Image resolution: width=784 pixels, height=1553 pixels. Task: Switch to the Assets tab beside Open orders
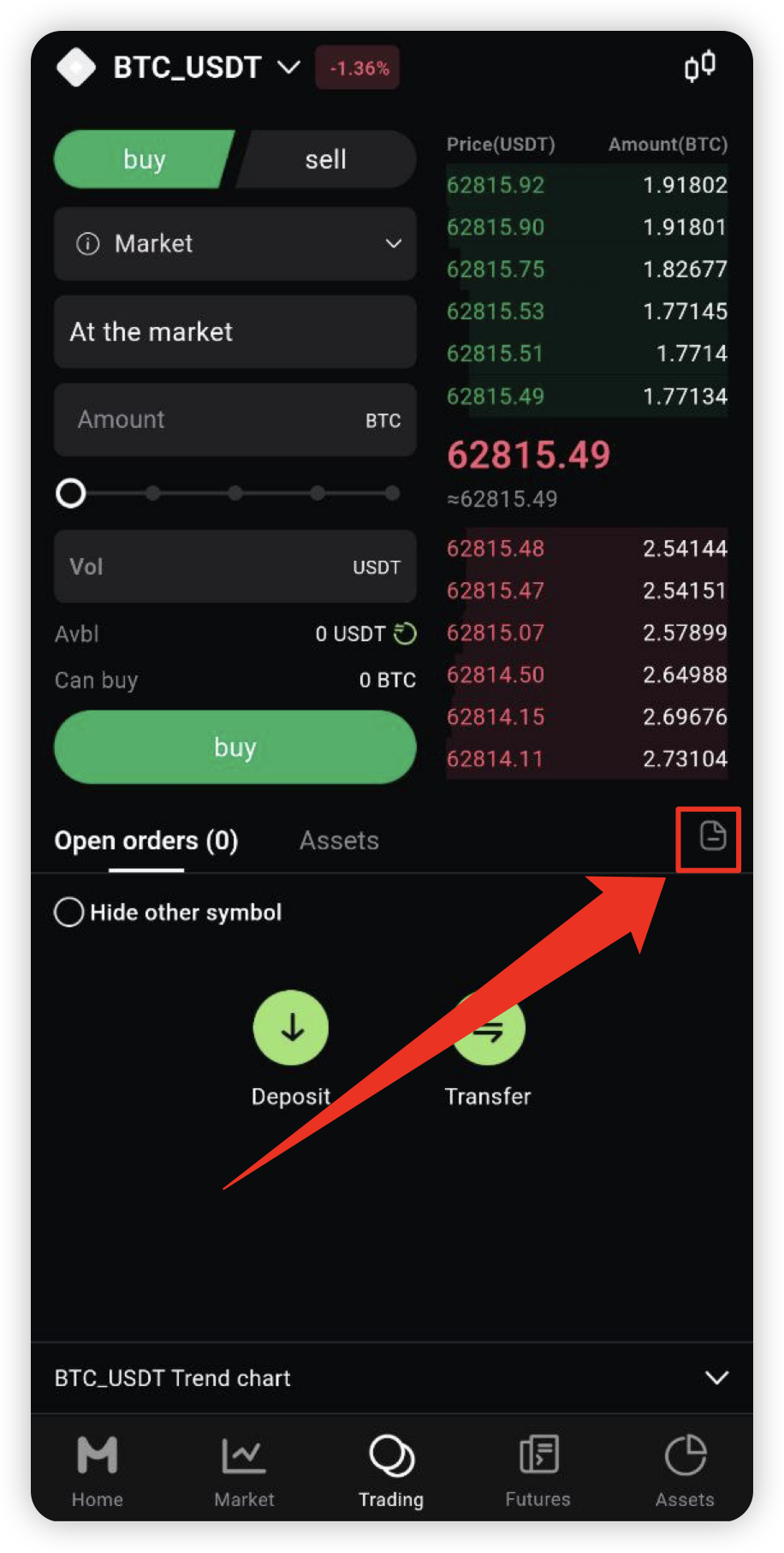[339, 841]
